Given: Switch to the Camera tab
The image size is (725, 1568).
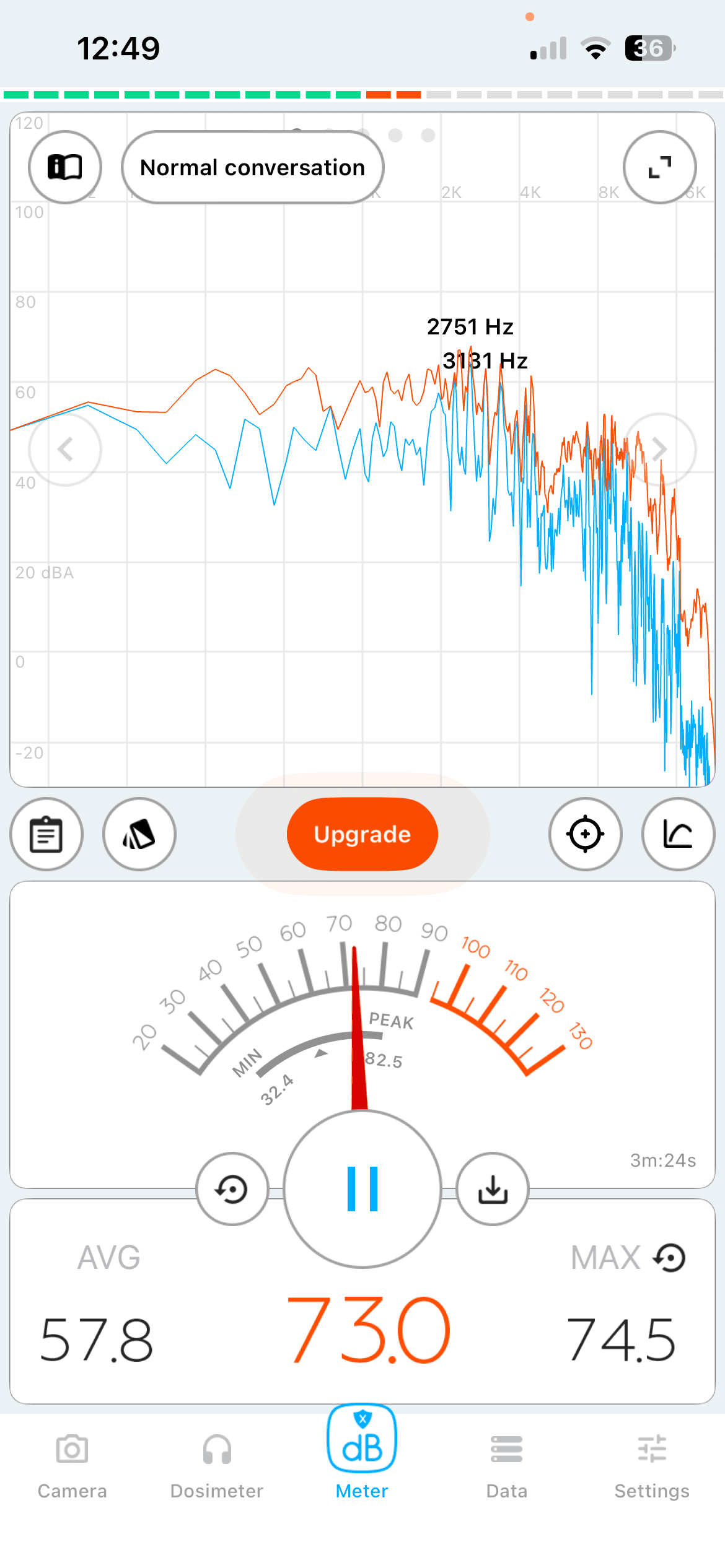Looking at the screenshot, I should click(x=72, y=1466).
